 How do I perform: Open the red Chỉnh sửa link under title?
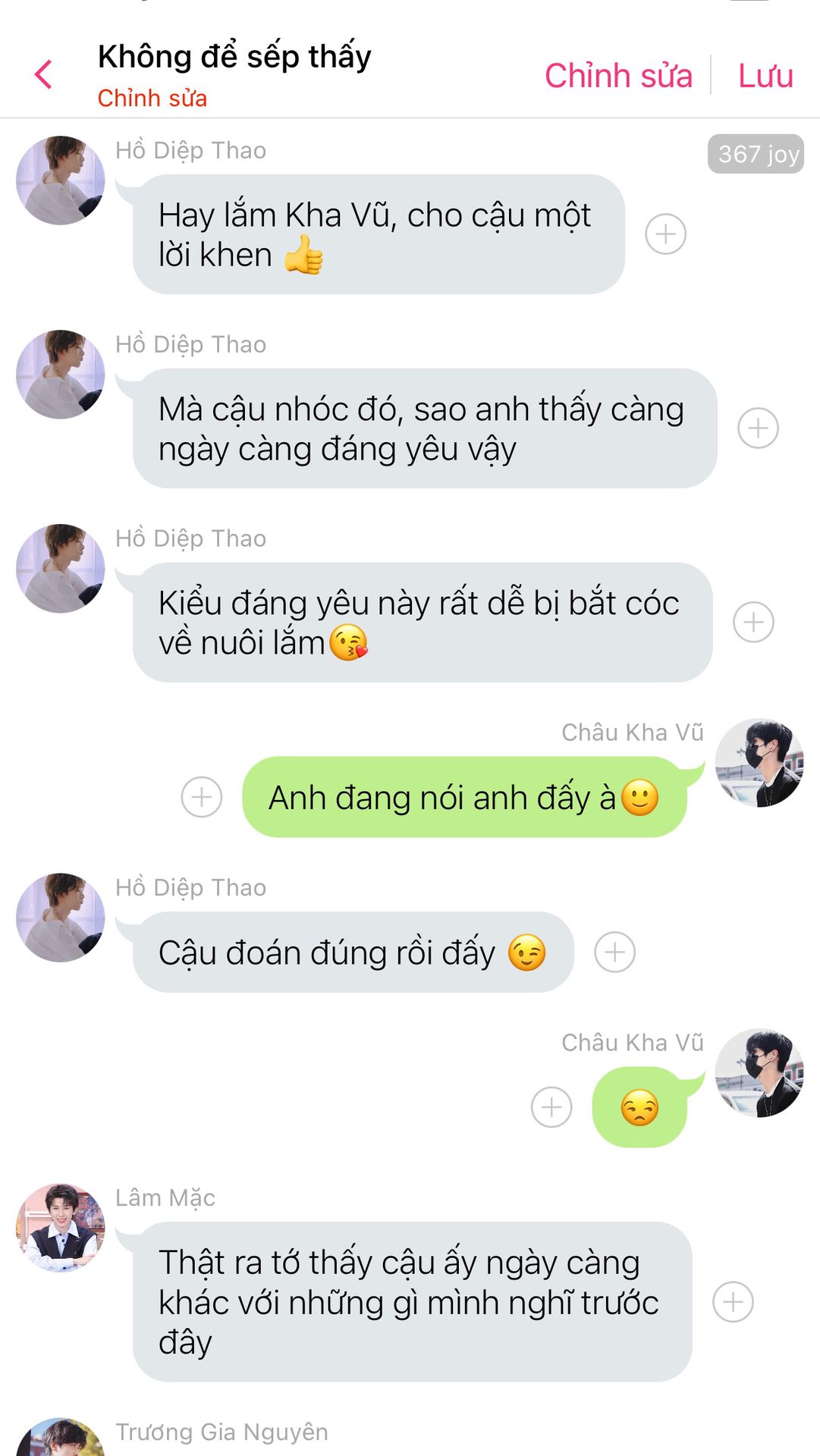click(x=152, y=99)
